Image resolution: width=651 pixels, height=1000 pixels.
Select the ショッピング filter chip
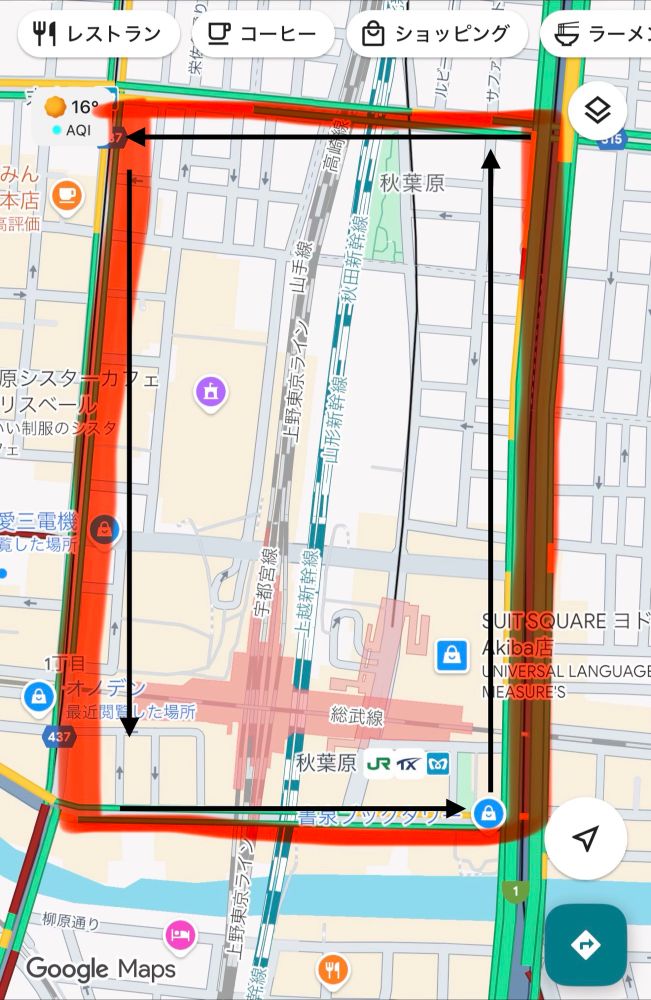click(x=437, y=34)
